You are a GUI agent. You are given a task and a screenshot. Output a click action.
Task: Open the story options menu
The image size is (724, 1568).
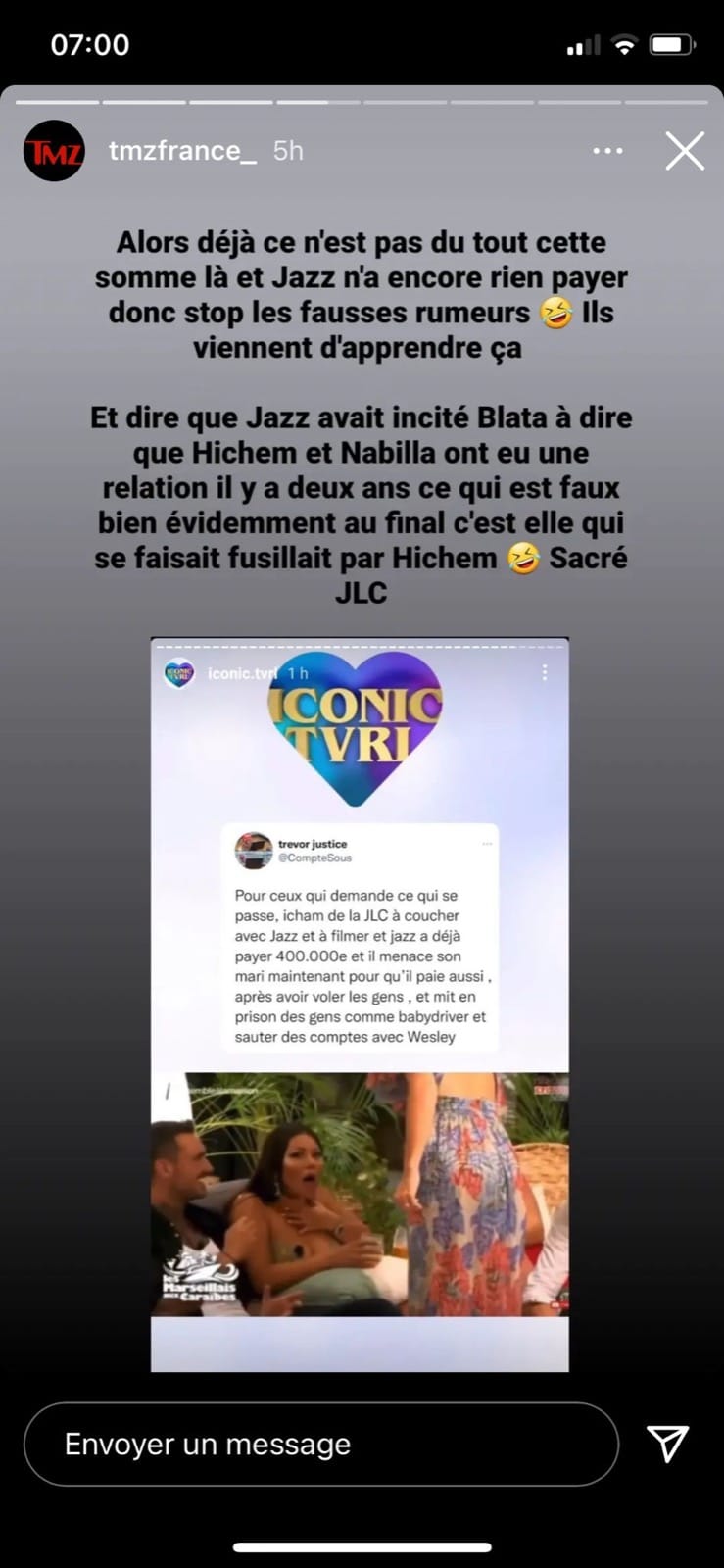point(607,151)
